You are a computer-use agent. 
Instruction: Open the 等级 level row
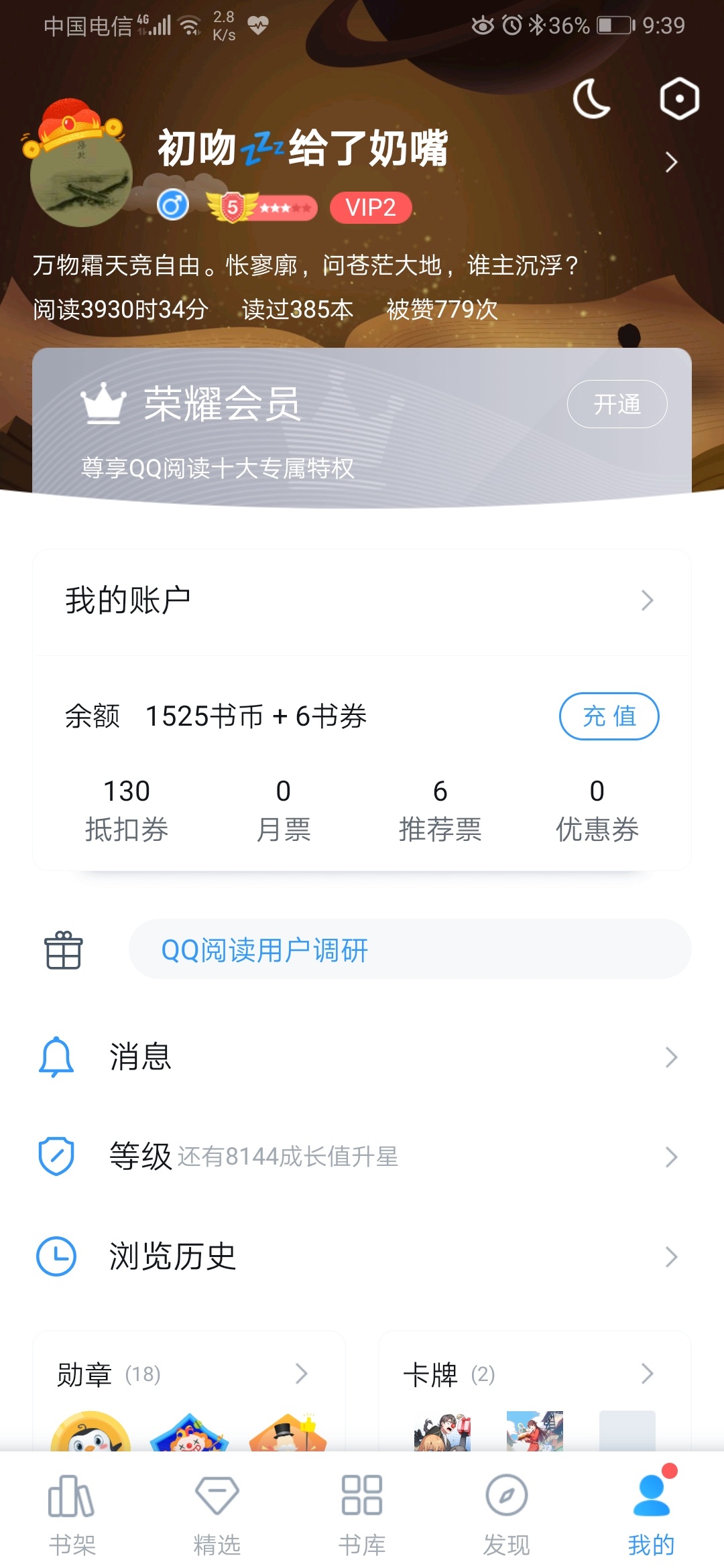pos(362,1157)
